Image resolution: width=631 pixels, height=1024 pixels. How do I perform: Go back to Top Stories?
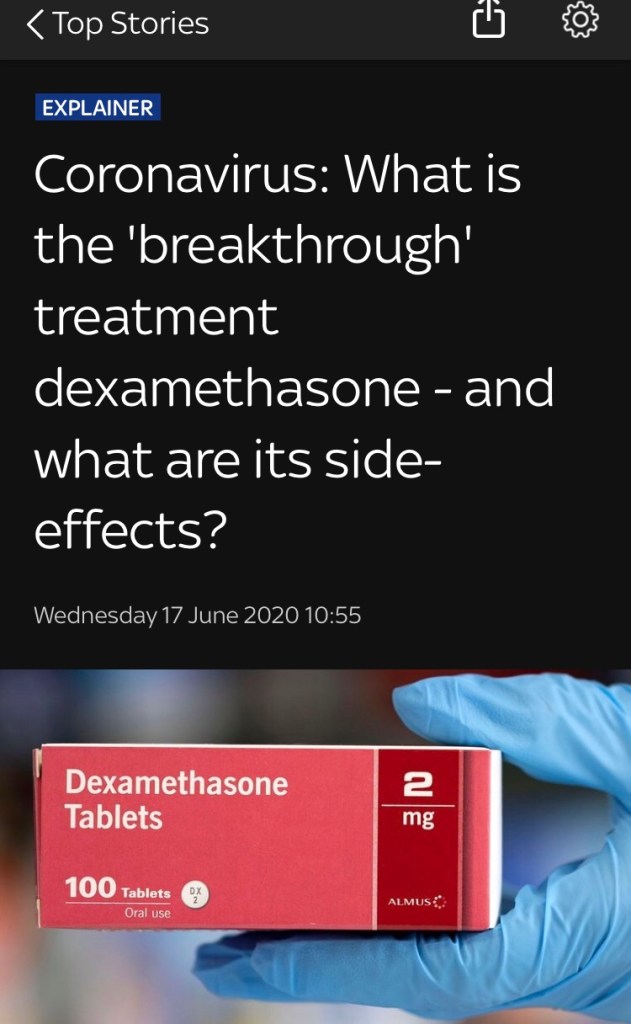tap(117, 24)
